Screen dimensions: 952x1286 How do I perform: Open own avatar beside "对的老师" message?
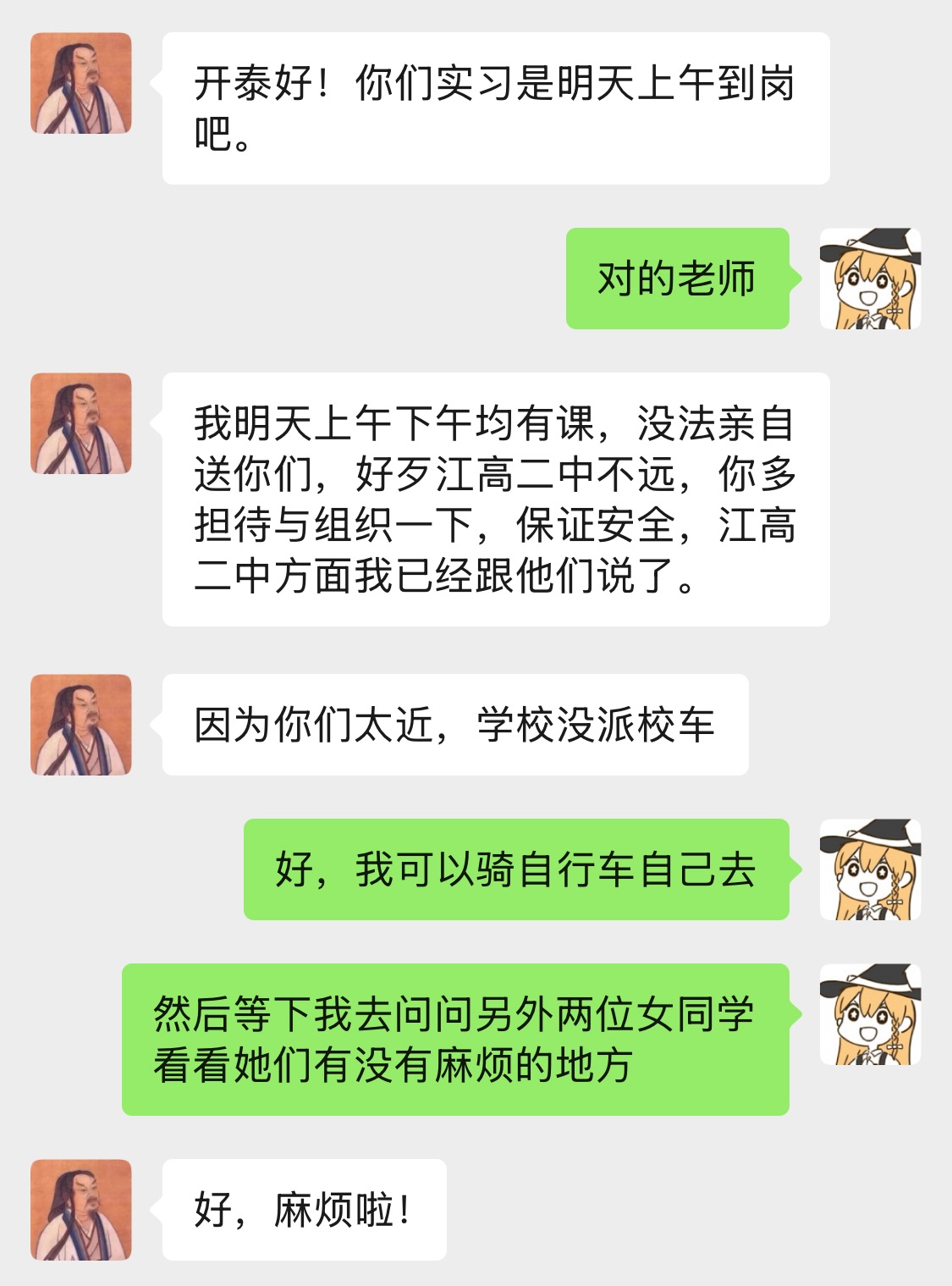click(870, 279)
